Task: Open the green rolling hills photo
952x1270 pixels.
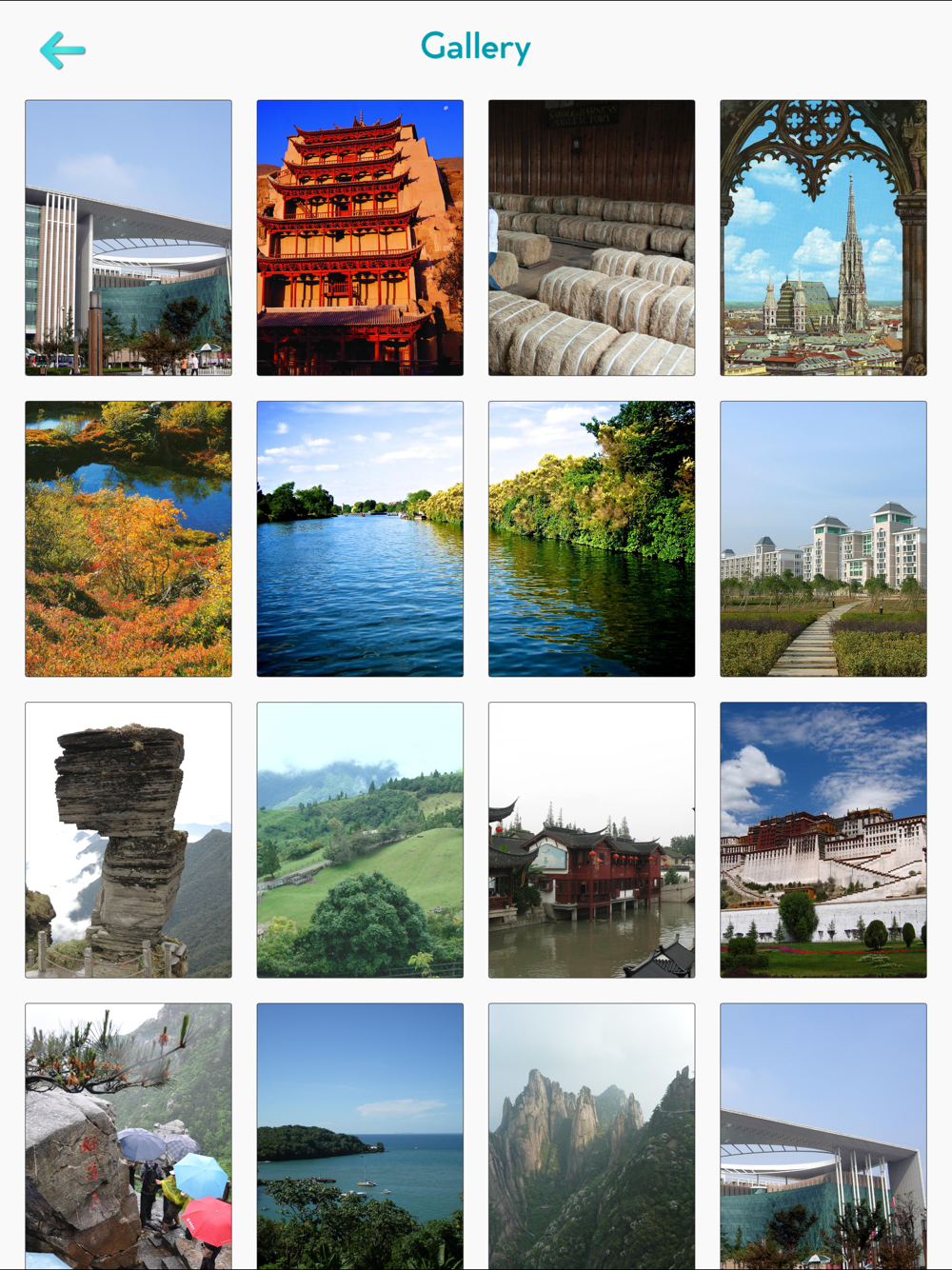Action: [x=360, y=840]
